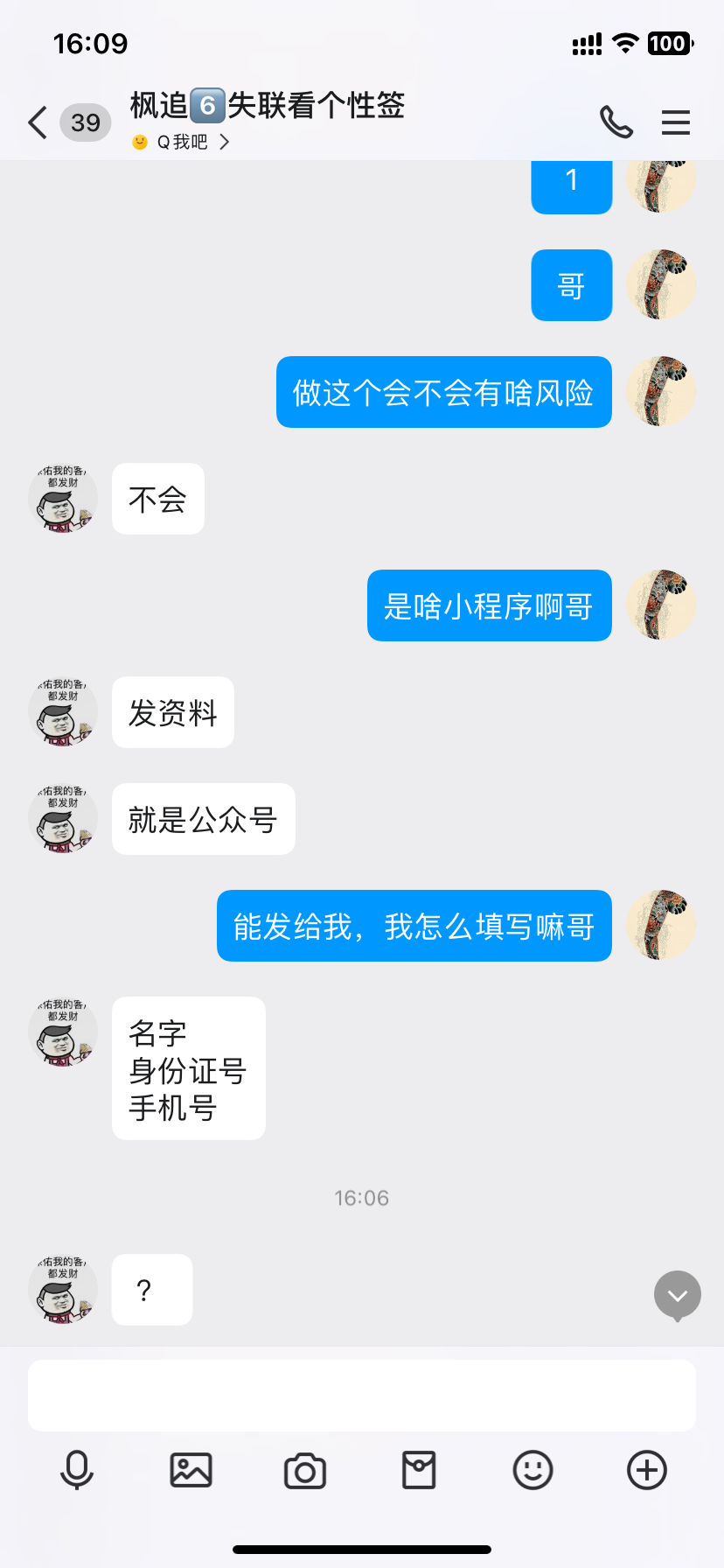Open the red packet option
Viewport: 724px width, 1568px height.
click(x=419, y=1470)
